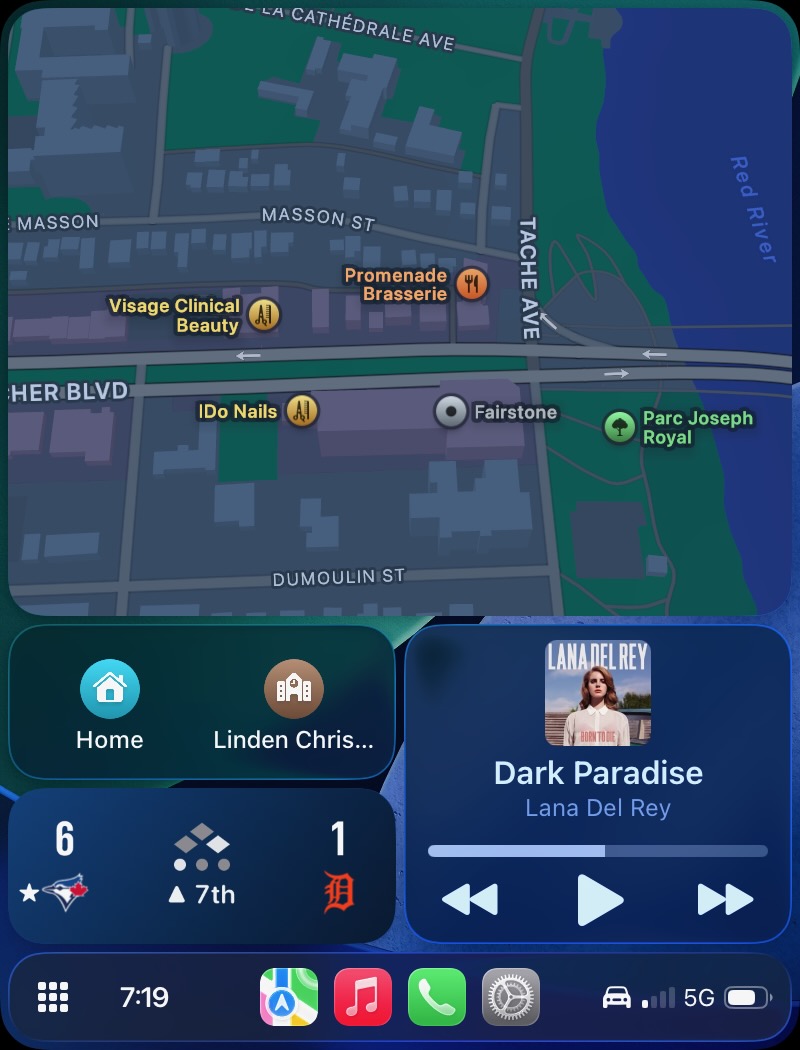Viewport: 800px width, 1050px height.
Task: Open the baseball score widget
Action: click(201, 866)
